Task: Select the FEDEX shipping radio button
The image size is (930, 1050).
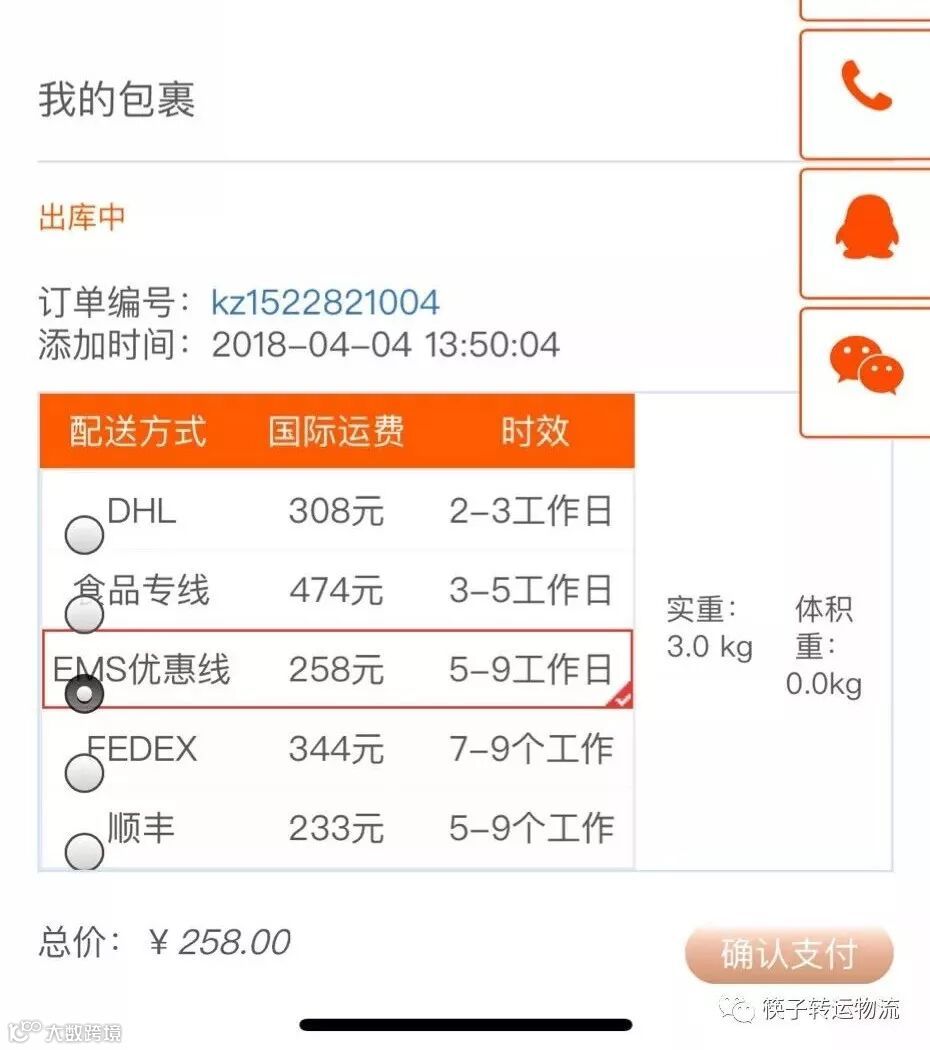Action: click(85, 772)
